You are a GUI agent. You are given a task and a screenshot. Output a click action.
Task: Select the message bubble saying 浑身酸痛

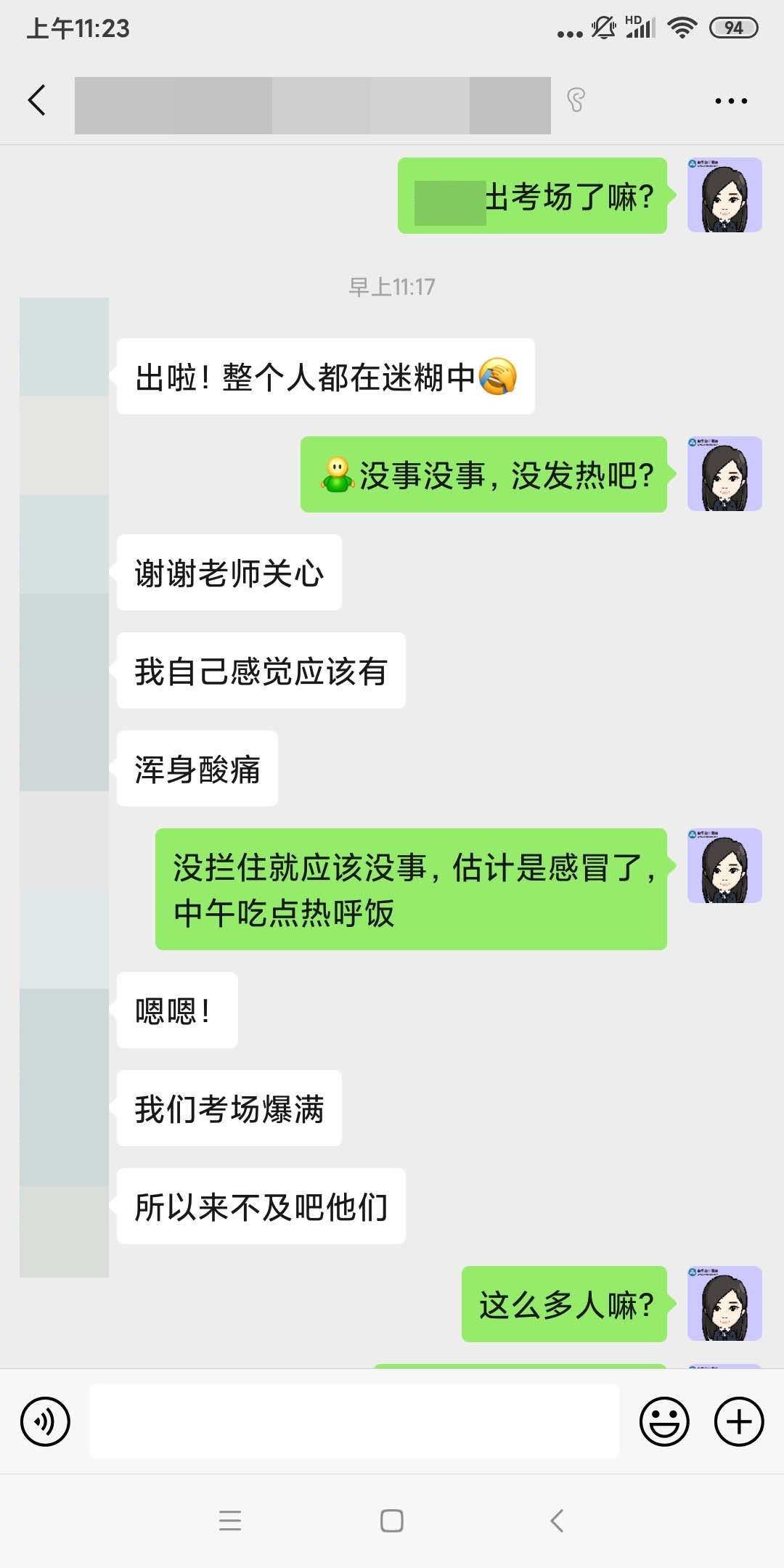point(196,769)
